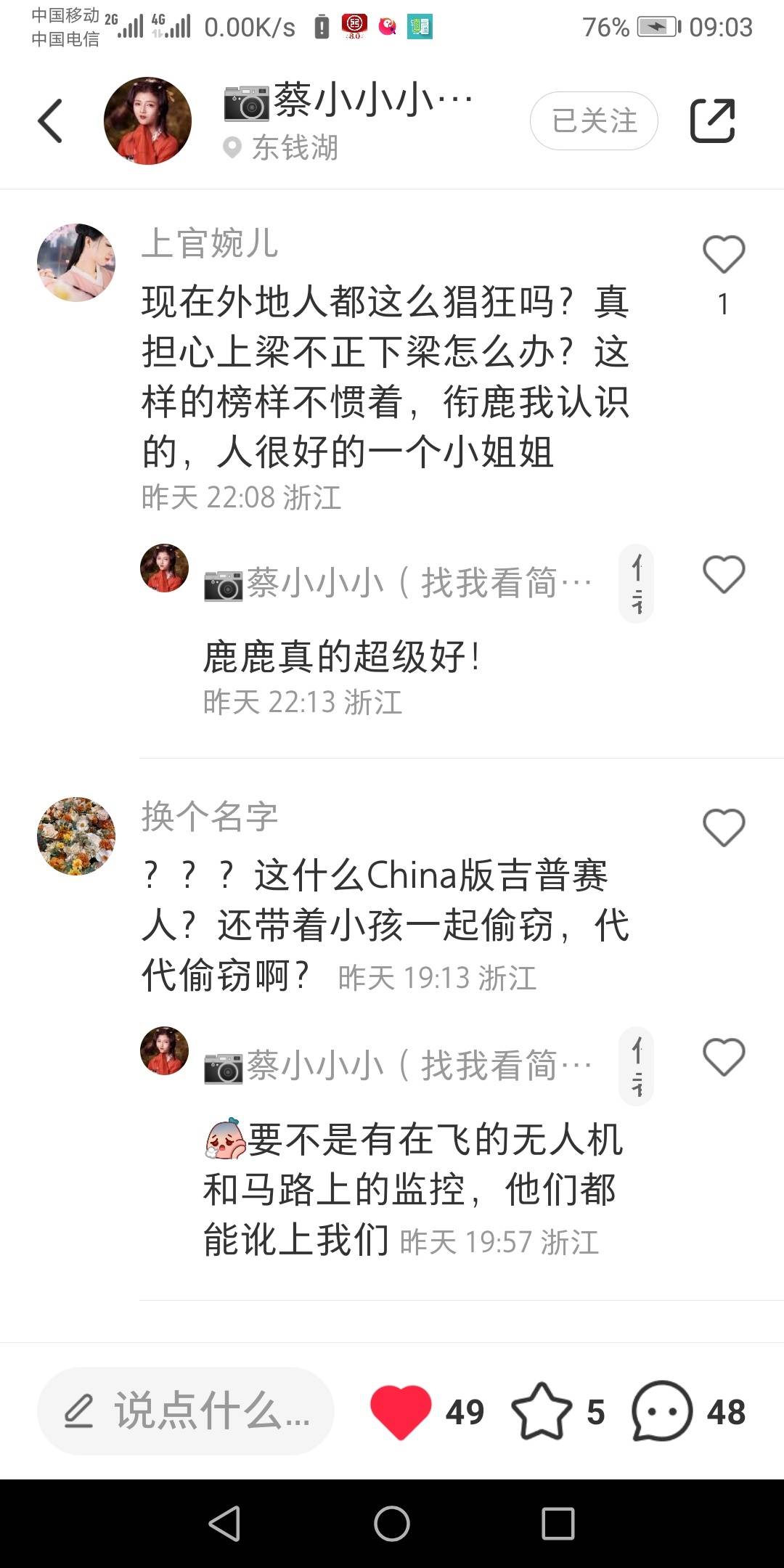784x1568 pixels.
Task: Go back using the top arrow
Action: (50, 121)
